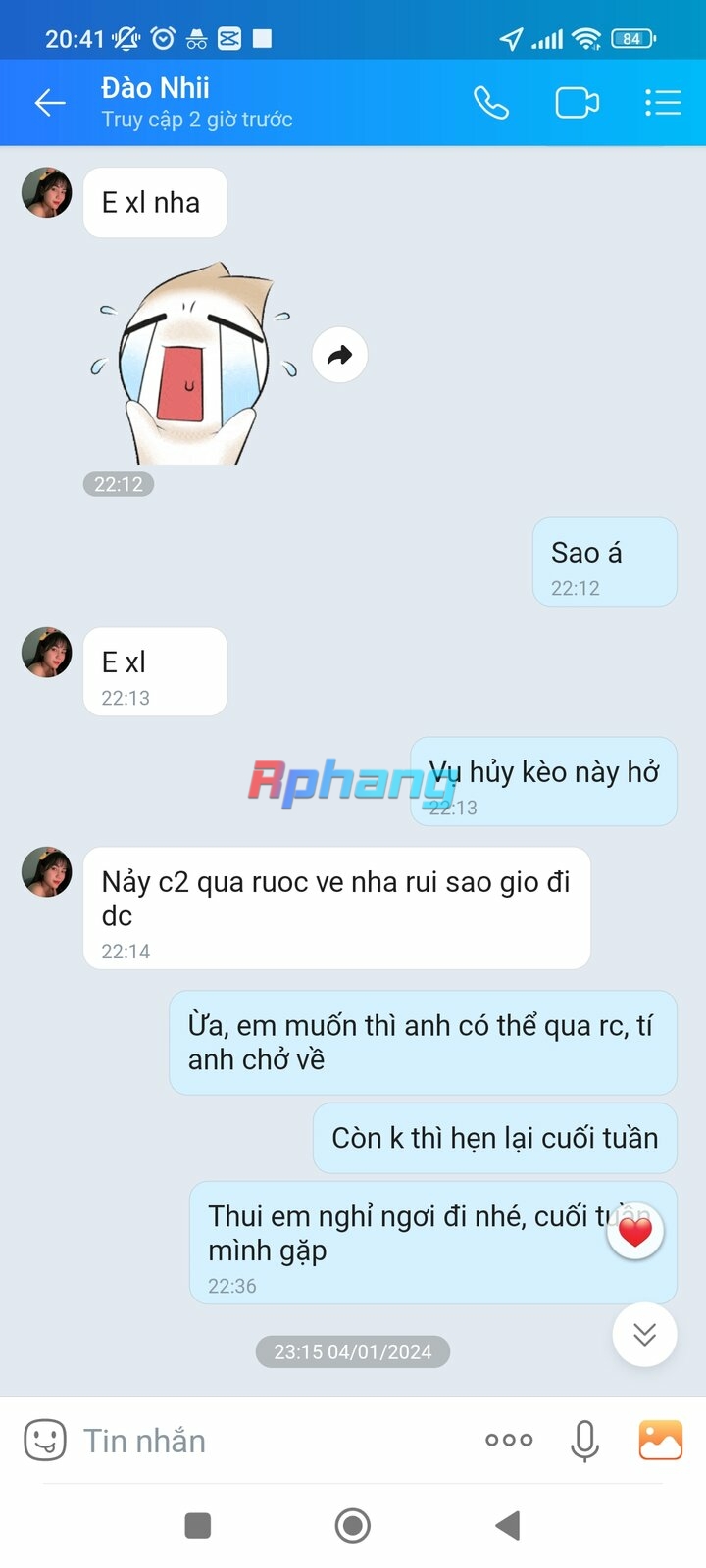Viewport: 706px width, 1568px height.
Task: Tap the heart reaction on last message
Action: pos(635,1232)
